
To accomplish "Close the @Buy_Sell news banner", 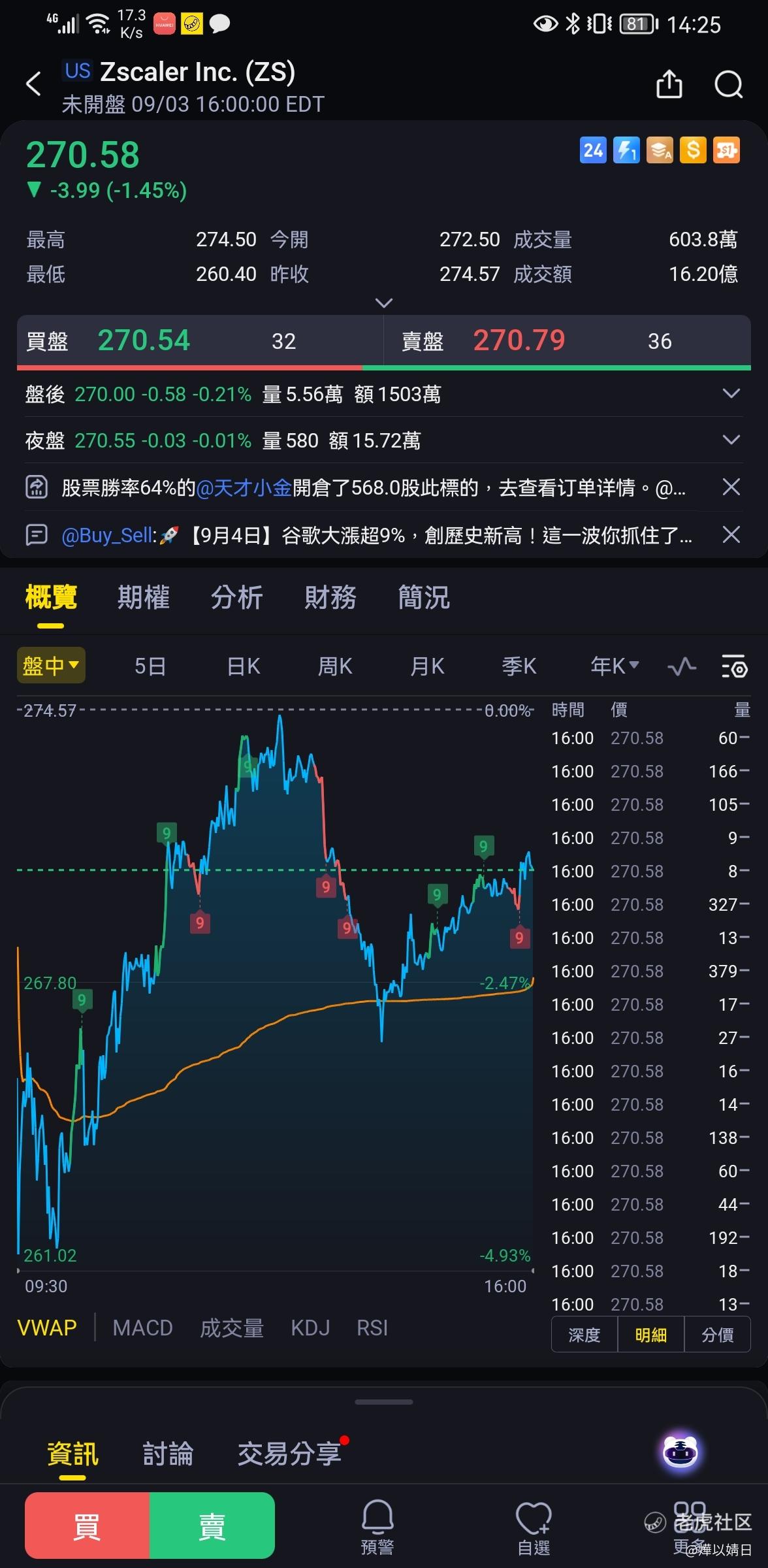I will 731,535.
